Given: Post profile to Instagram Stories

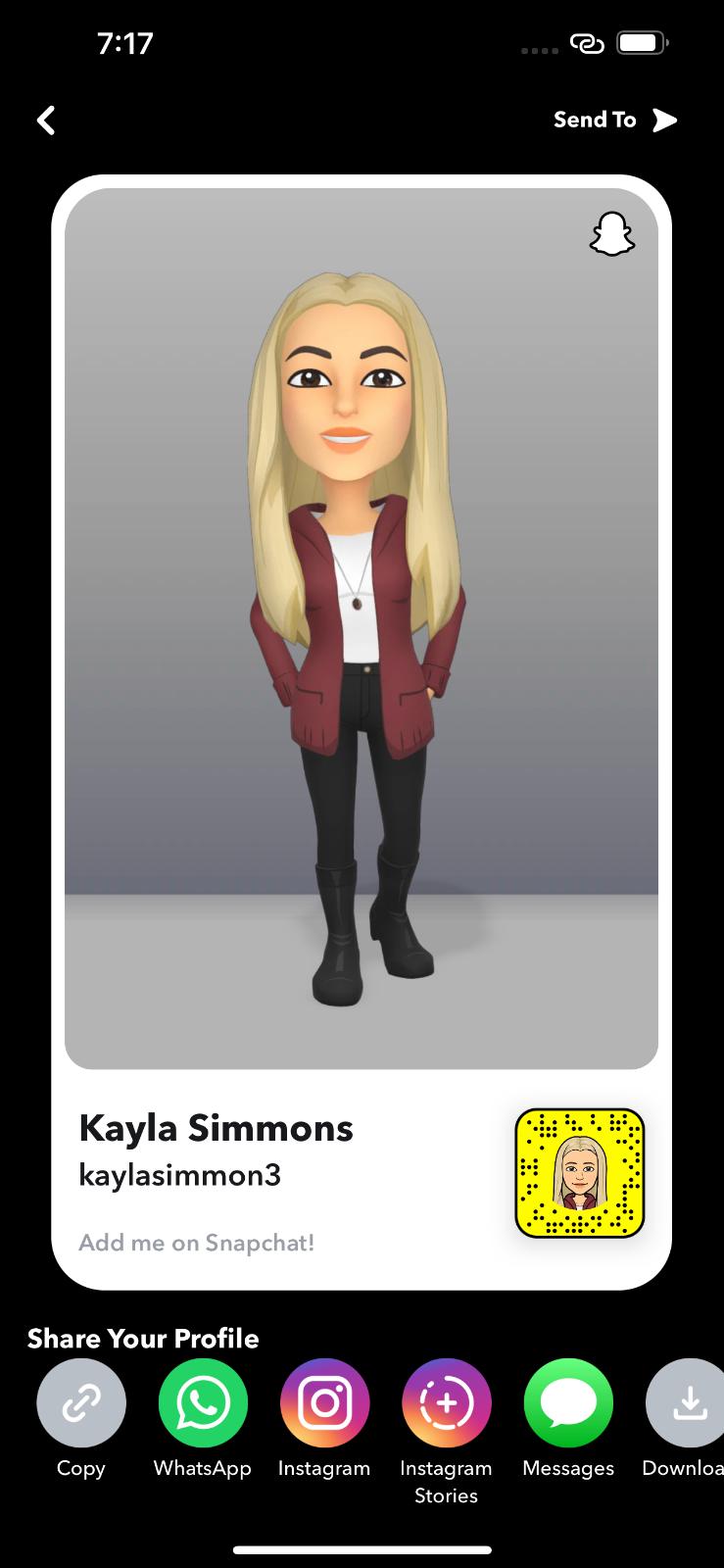Looking at the screenshot, I should tap(447, 1403).
